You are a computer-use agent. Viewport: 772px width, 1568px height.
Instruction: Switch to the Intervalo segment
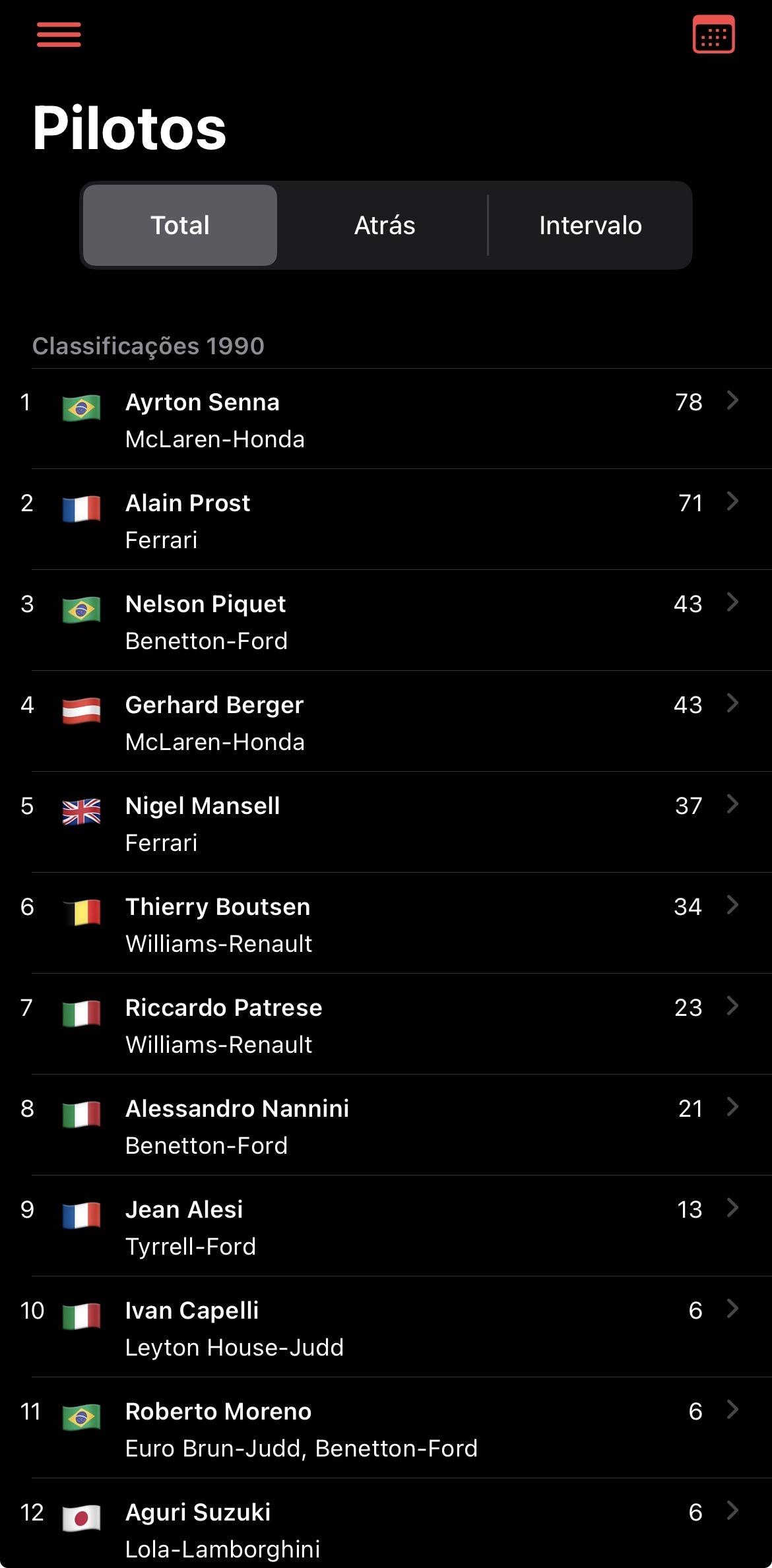(x=590, y=226)
